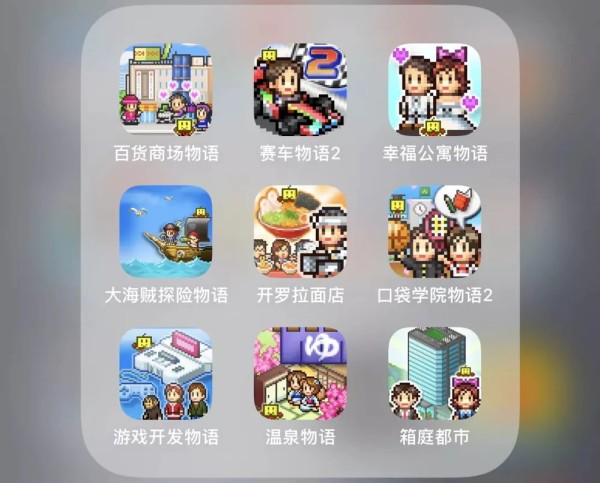Open 幸福公寓物语 game
The width and height of the screenshot is (600, 483).
[x=434, y=90]
